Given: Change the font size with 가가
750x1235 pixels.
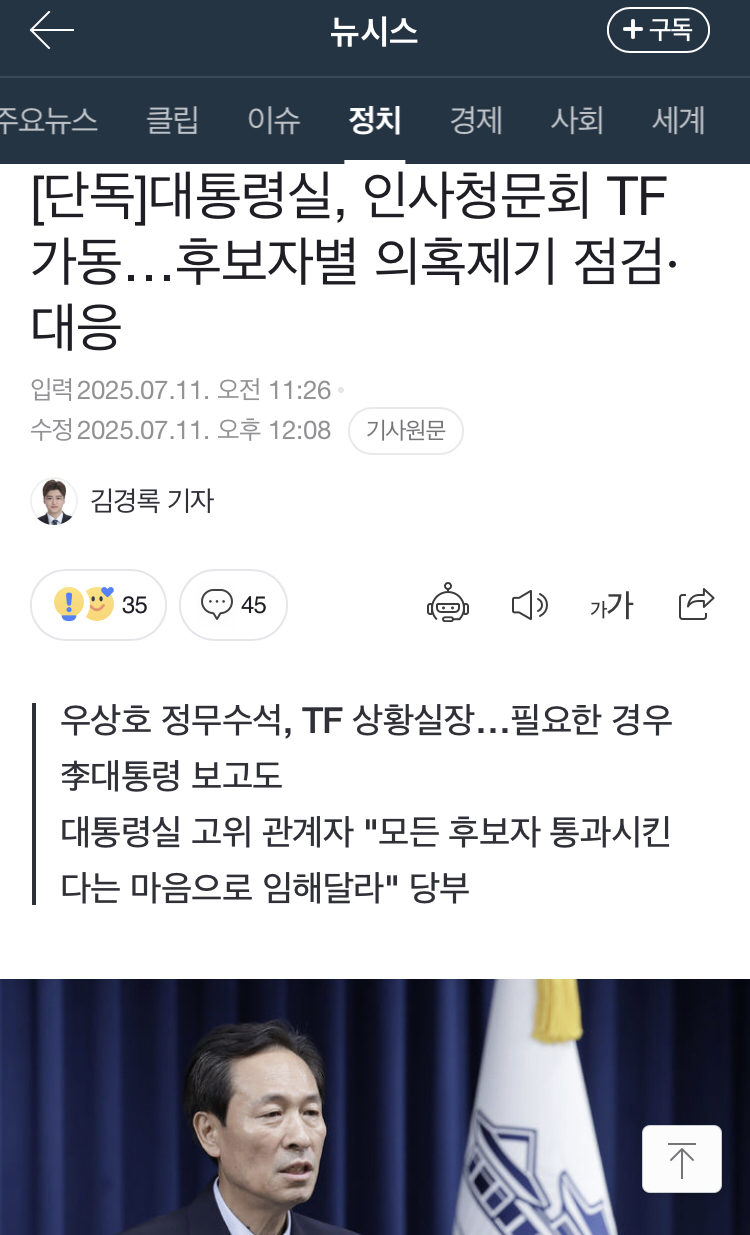Looking at the screenshot, I should (612, 605).
